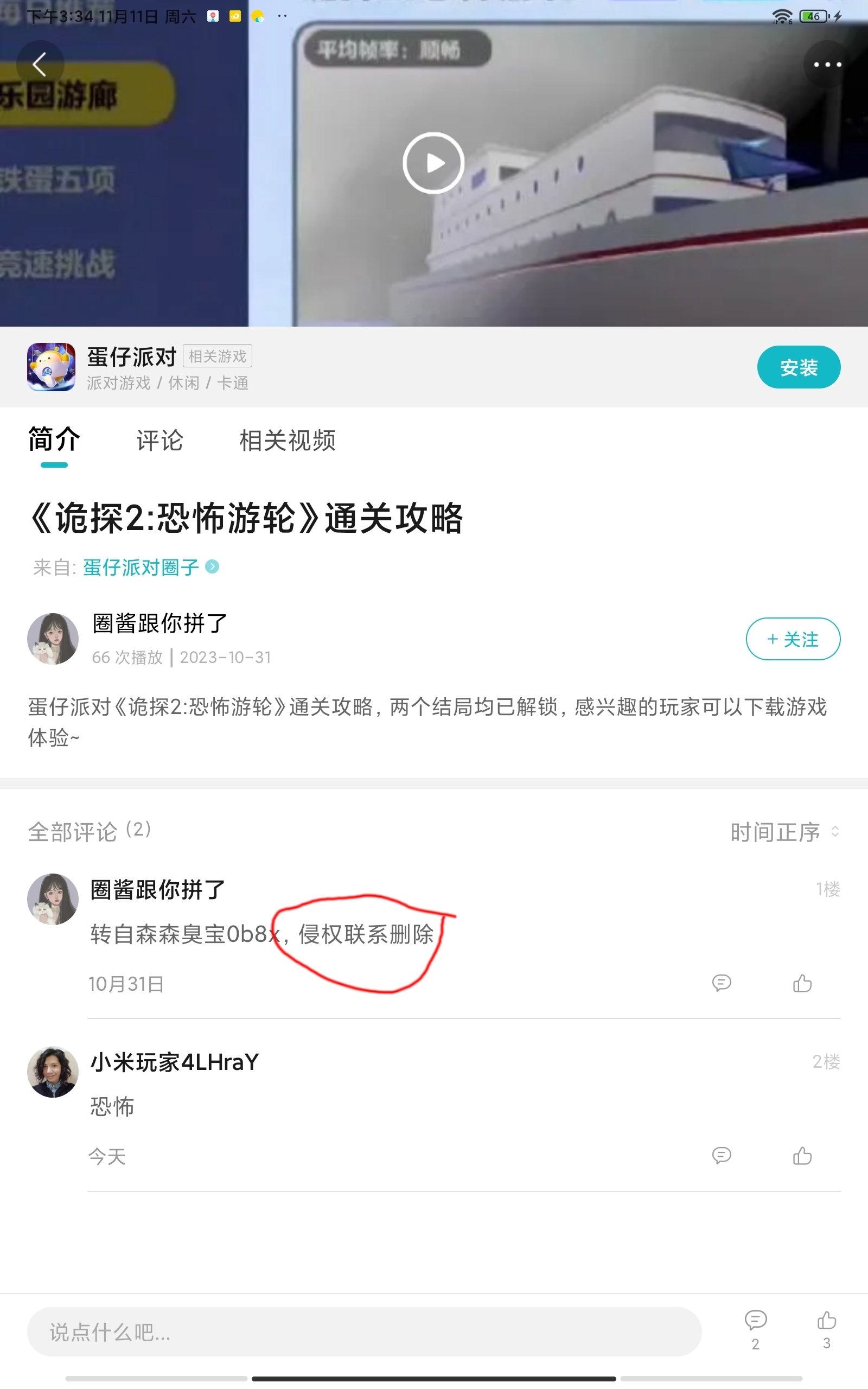The width and height of the screenshot is (868, 1389).
Task: Select the 简介 tab
Action: tap(54, 441)
